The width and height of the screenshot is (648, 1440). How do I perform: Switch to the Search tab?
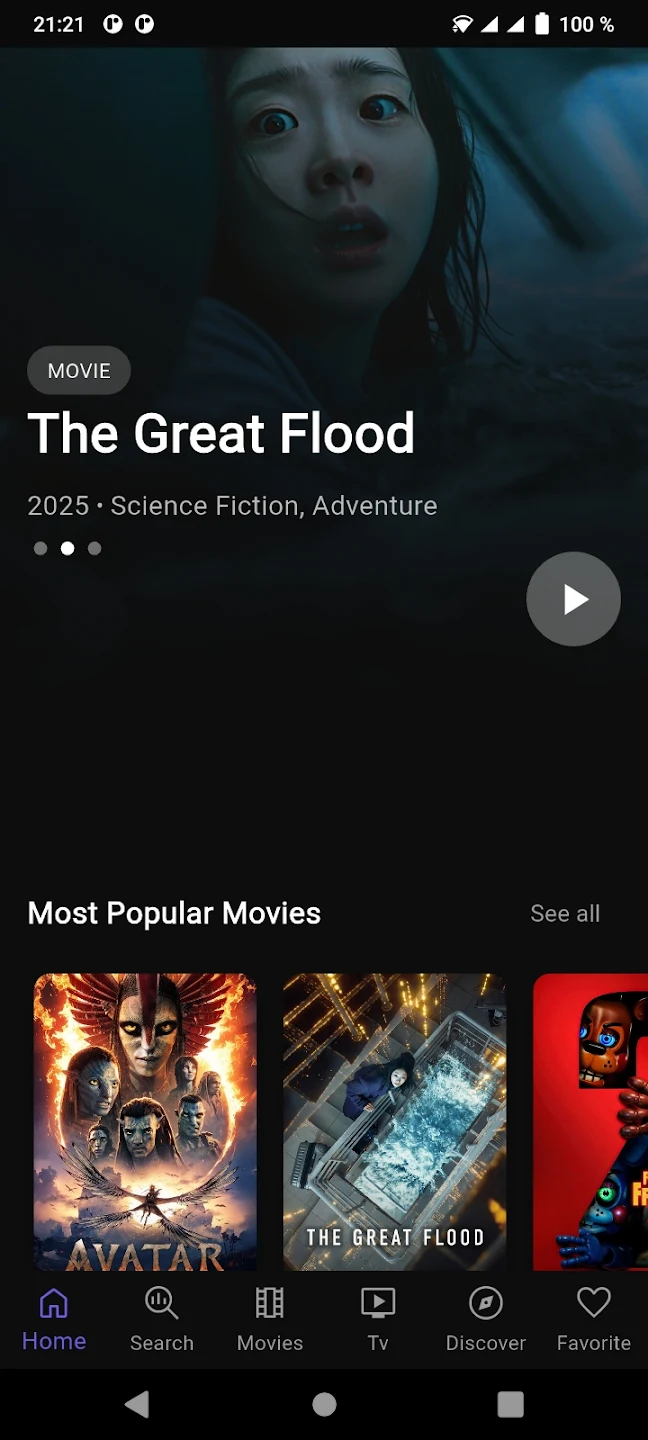pos(161,1320)
